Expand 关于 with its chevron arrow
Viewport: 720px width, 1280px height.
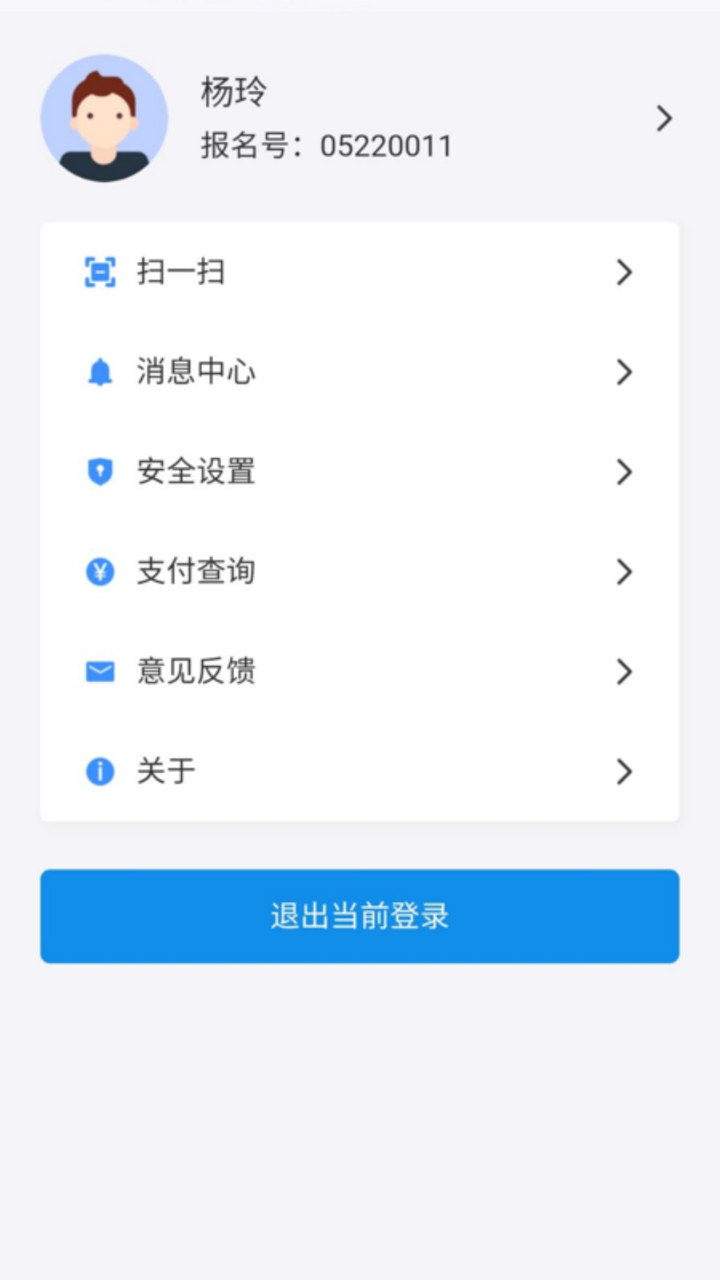coord(625,772)
